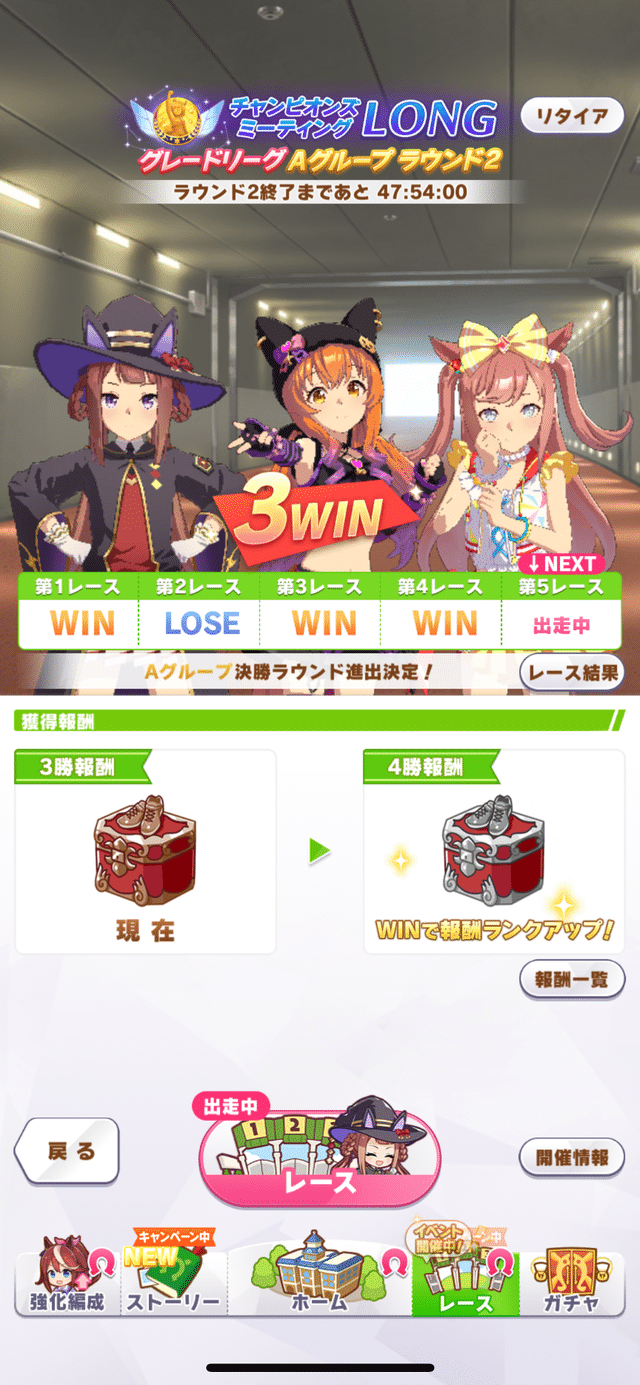
Task: View the 報酬一覧 reward list
Action: click(x=571, y=979)
